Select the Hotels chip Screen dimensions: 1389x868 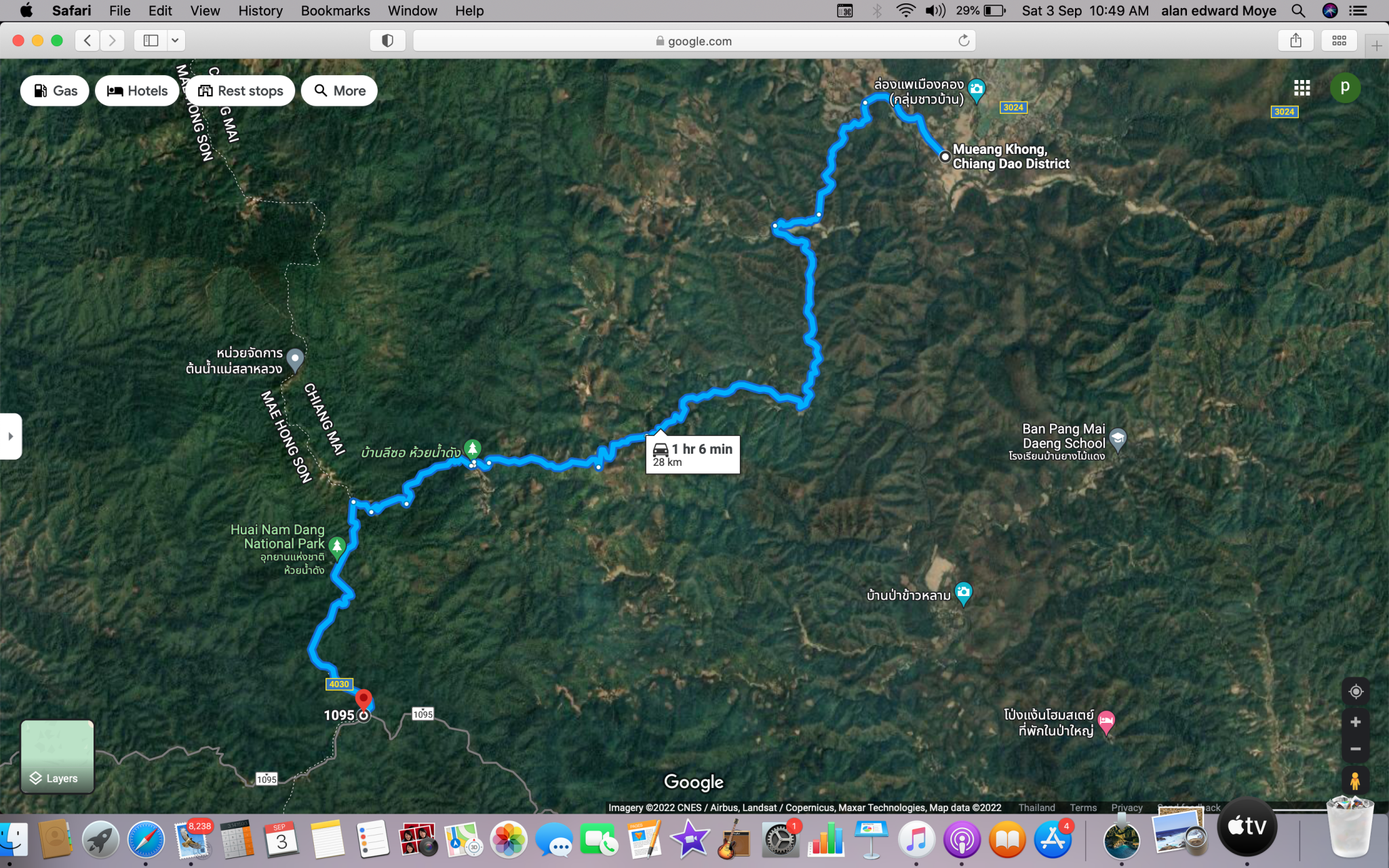click(x=137, y=91)
